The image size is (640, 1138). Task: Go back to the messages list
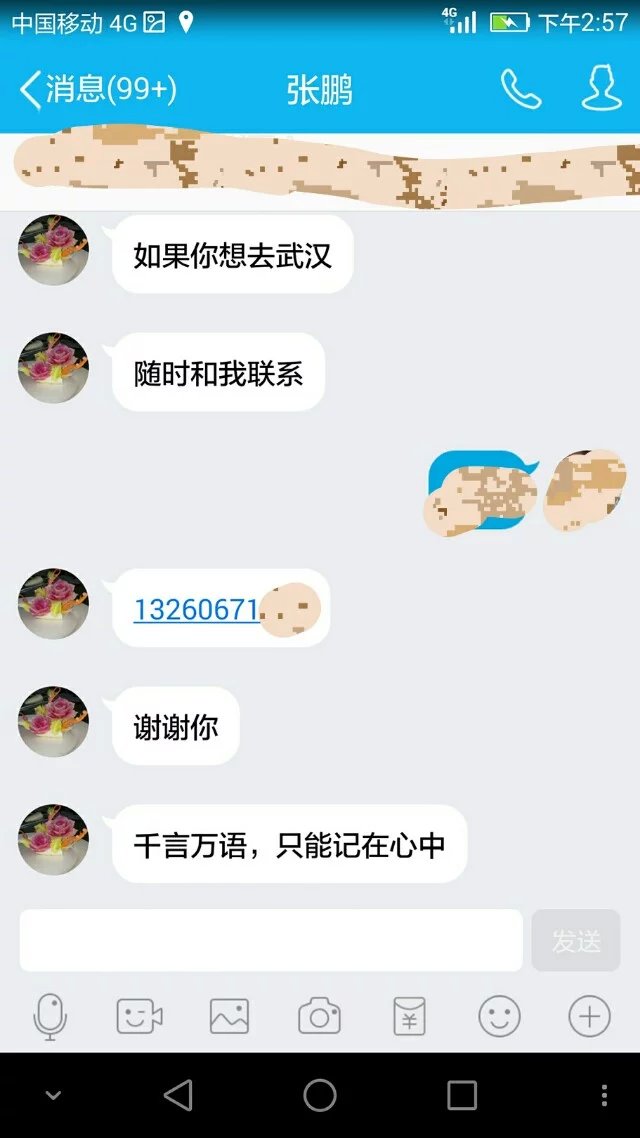click(96, 90)
